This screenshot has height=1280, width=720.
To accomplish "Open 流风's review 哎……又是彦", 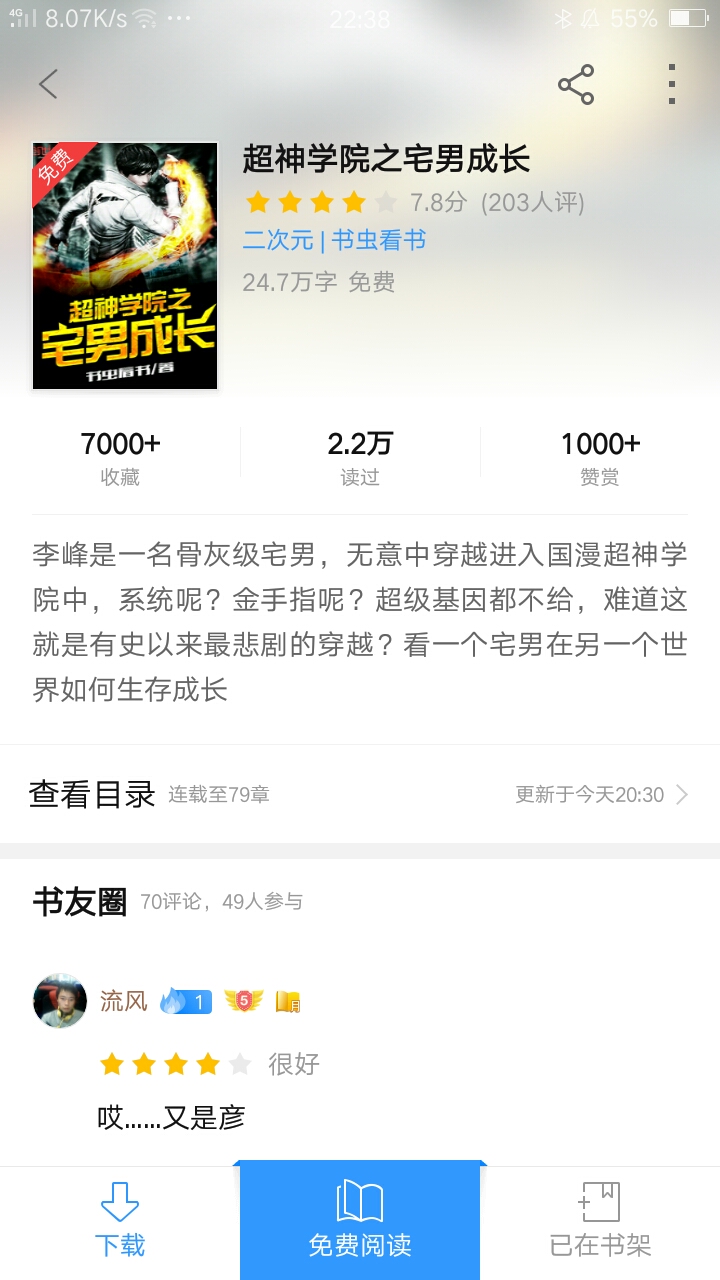I will click(x=171, y=1117).
